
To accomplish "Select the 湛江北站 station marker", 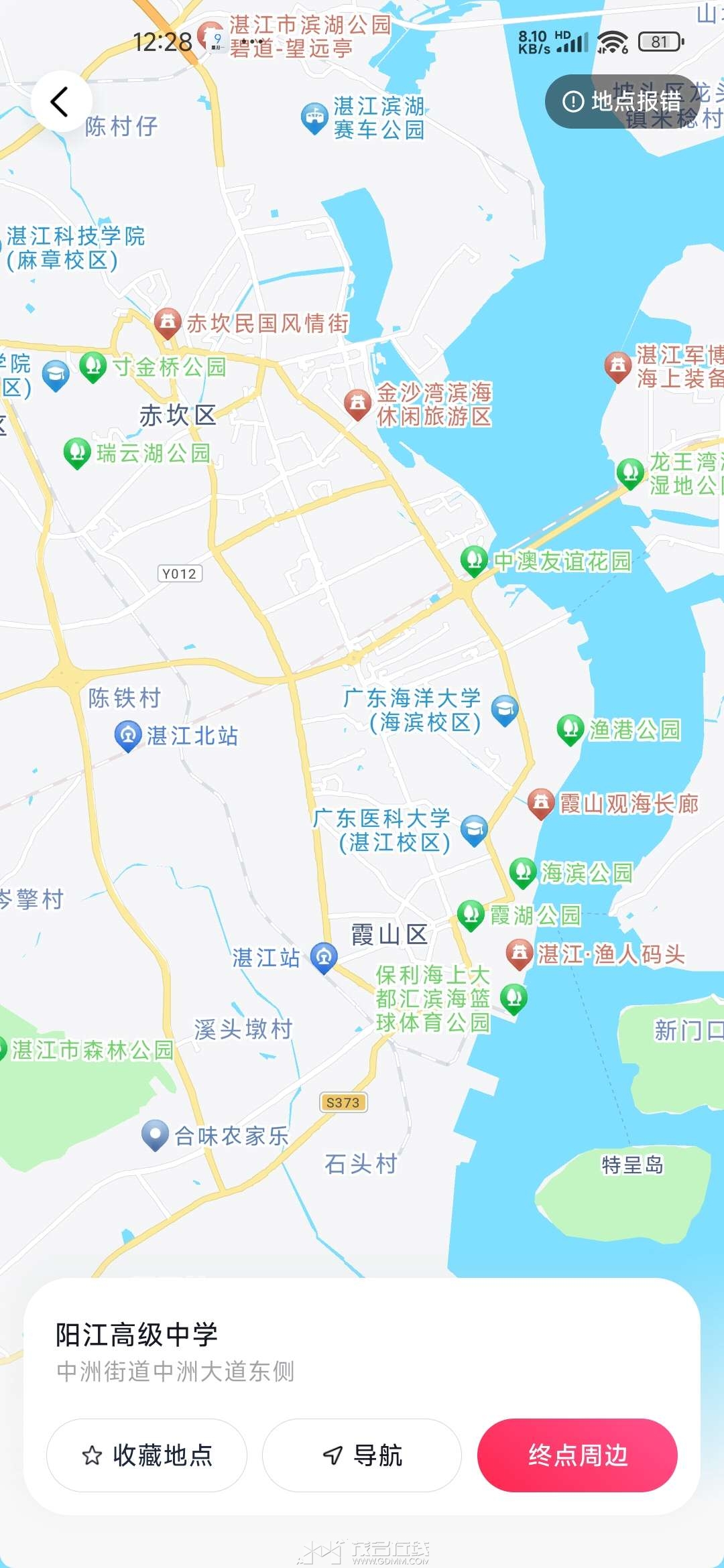I will (x=127, y=735).
